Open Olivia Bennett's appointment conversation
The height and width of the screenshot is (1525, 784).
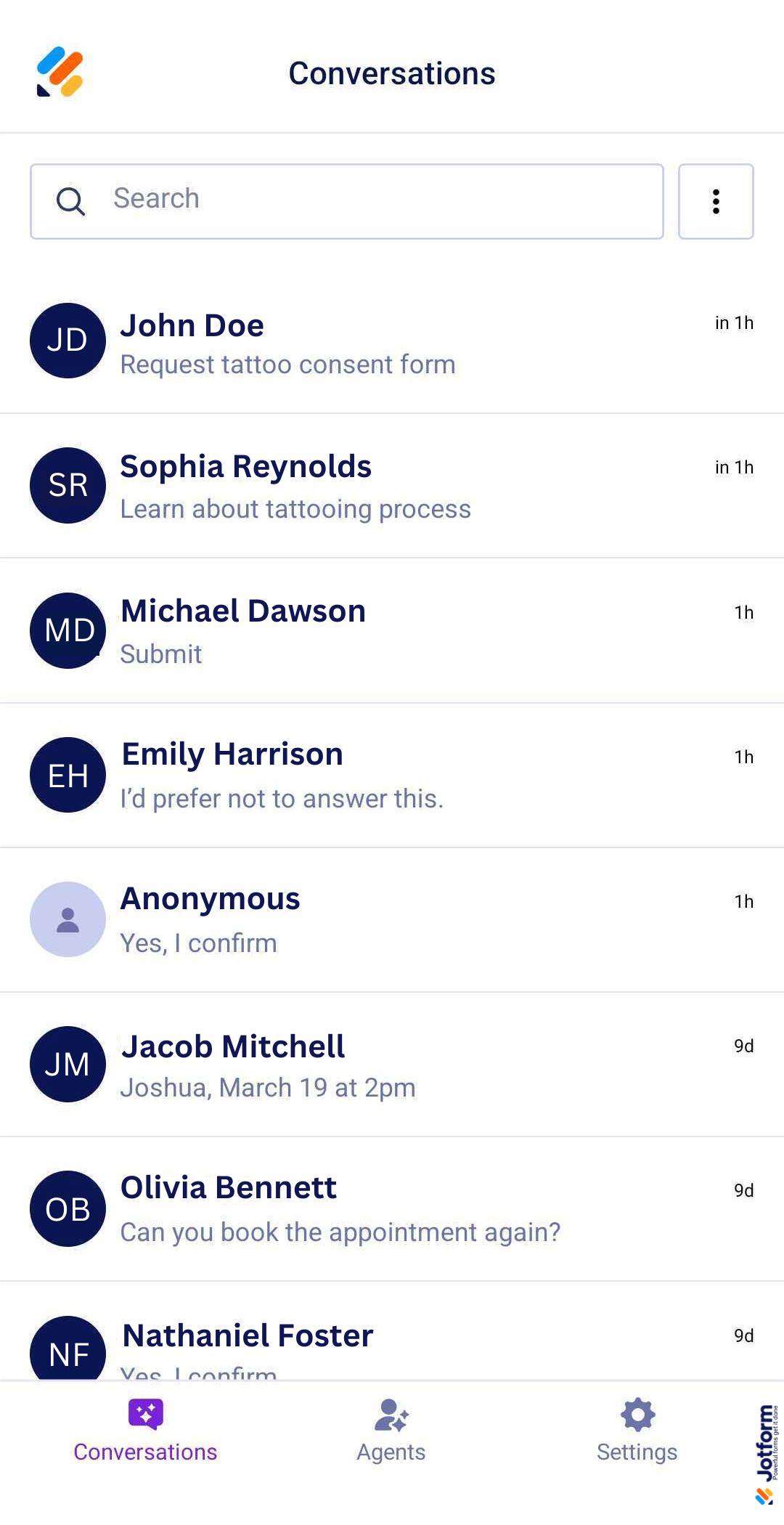pyautogui.click(x=392, y=1208)
